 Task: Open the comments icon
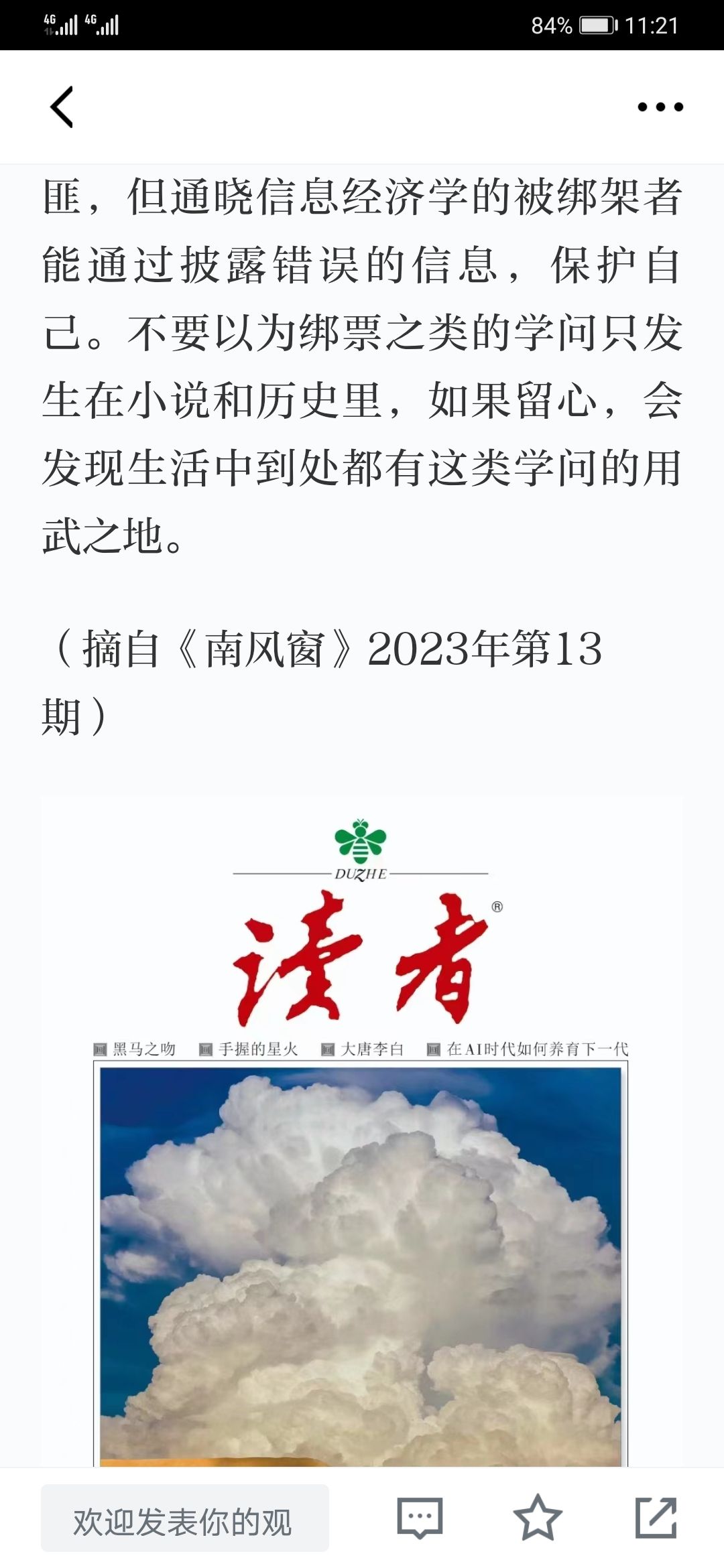click(420, 1518)
